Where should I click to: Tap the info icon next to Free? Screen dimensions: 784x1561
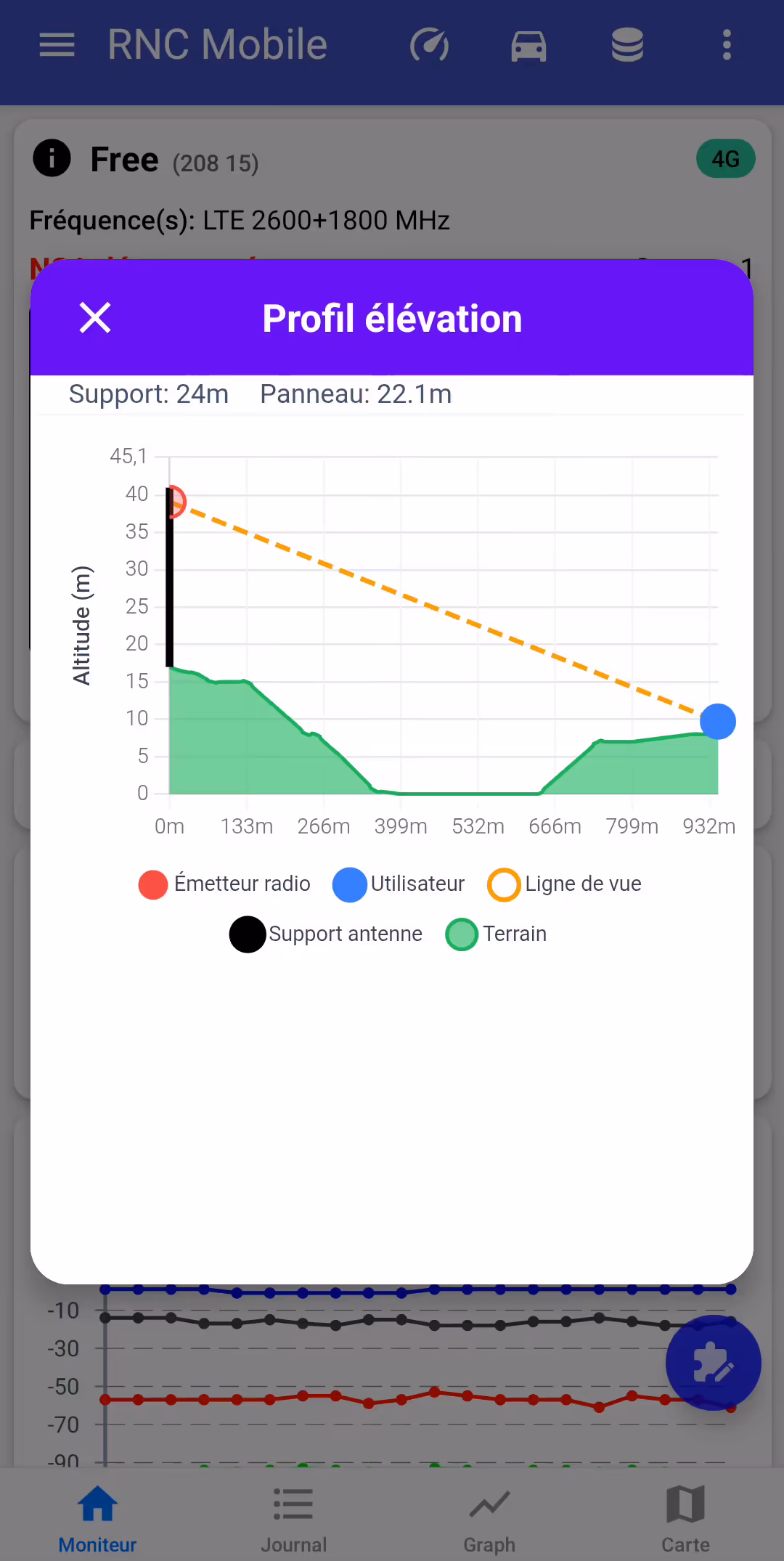click(52, 158)
